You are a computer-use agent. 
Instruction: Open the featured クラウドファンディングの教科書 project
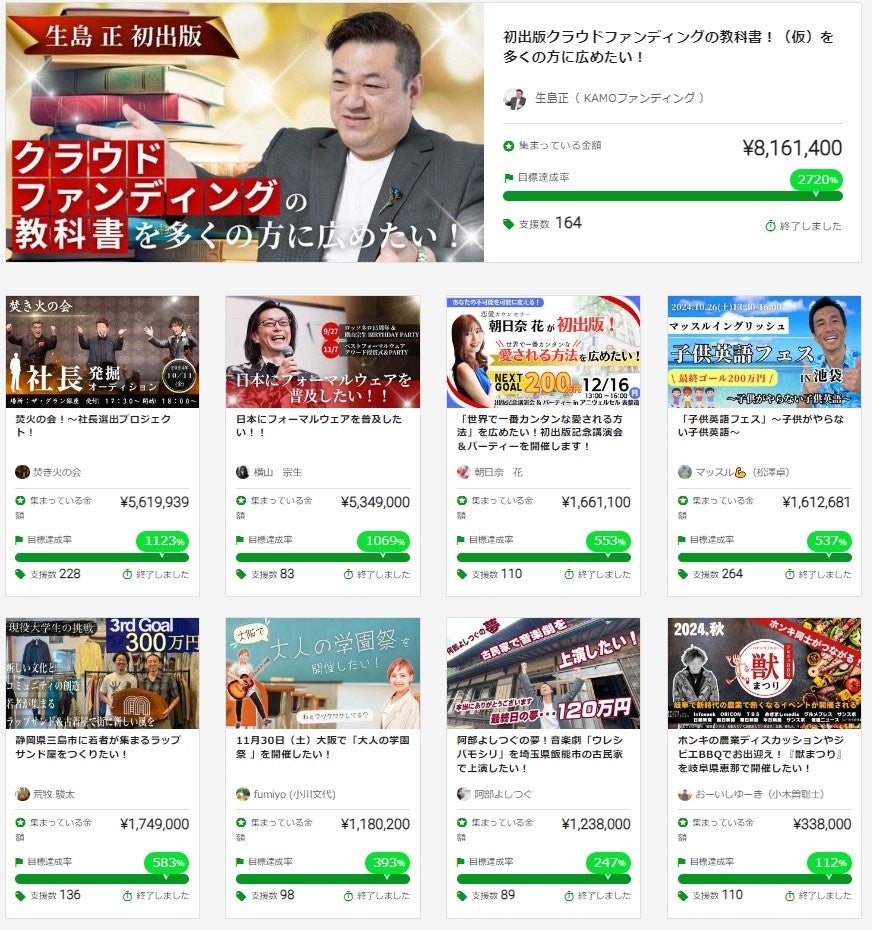coord(668,47)
